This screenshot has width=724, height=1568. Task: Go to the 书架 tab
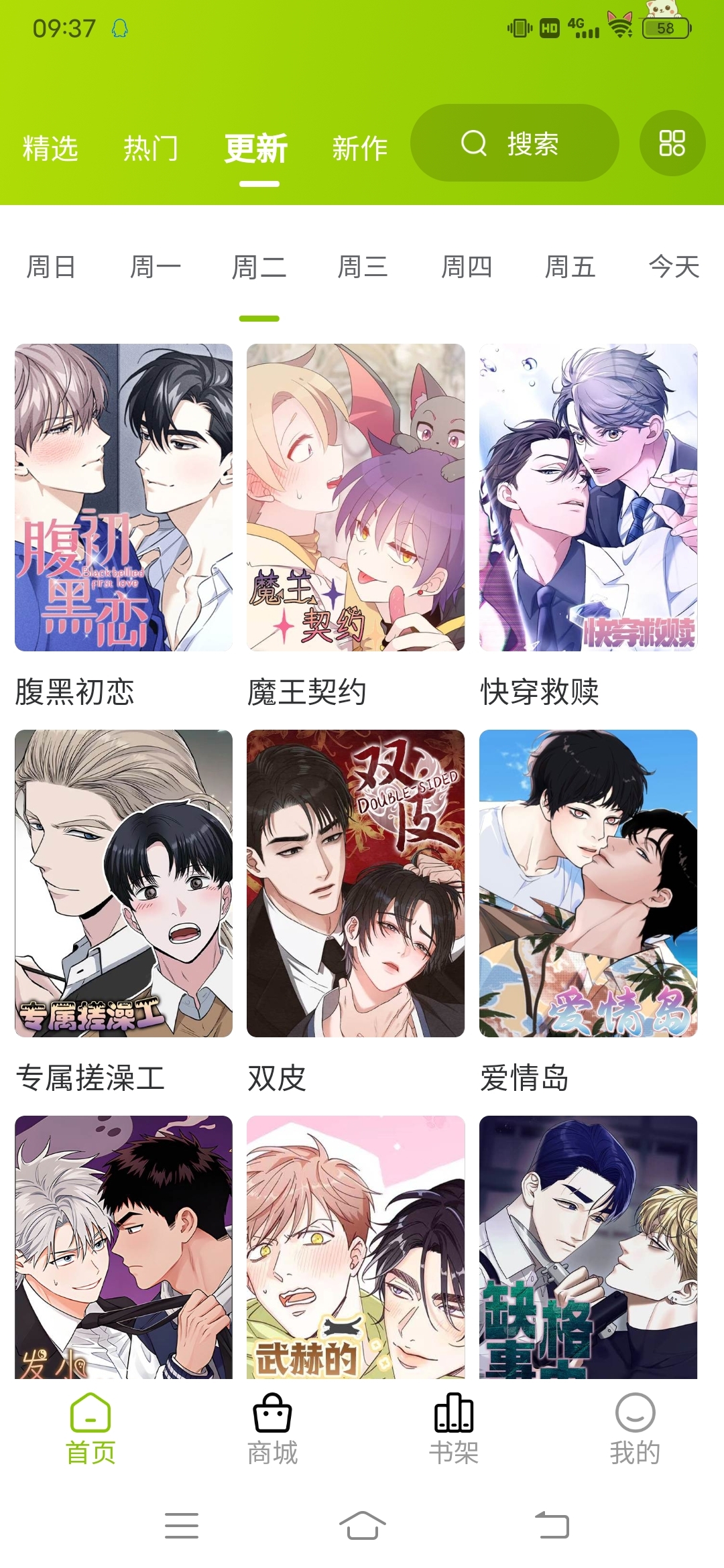(x=454, y=1429)
